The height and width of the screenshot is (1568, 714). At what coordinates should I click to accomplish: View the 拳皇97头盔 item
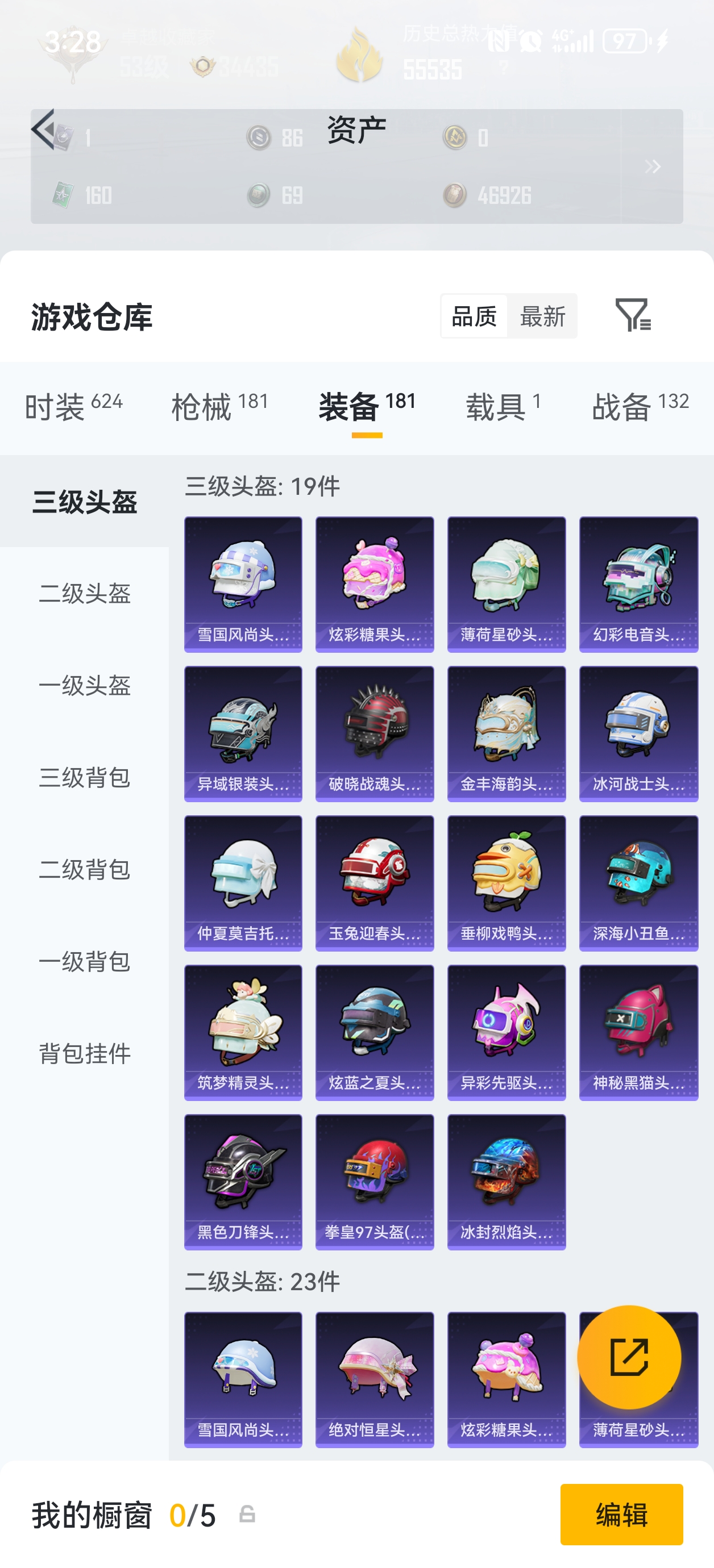375,1182
